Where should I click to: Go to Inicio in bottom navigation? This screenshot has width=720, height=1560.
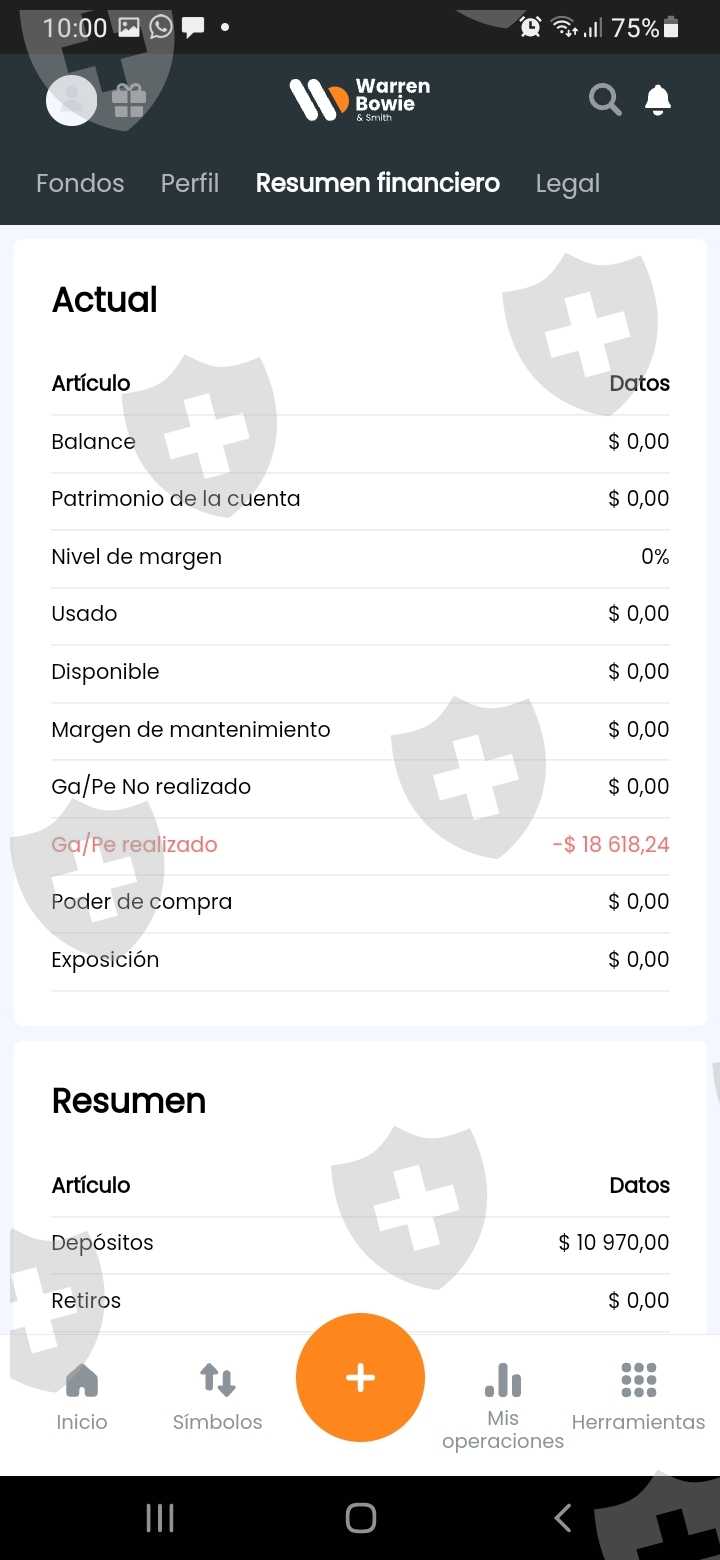82,1397
